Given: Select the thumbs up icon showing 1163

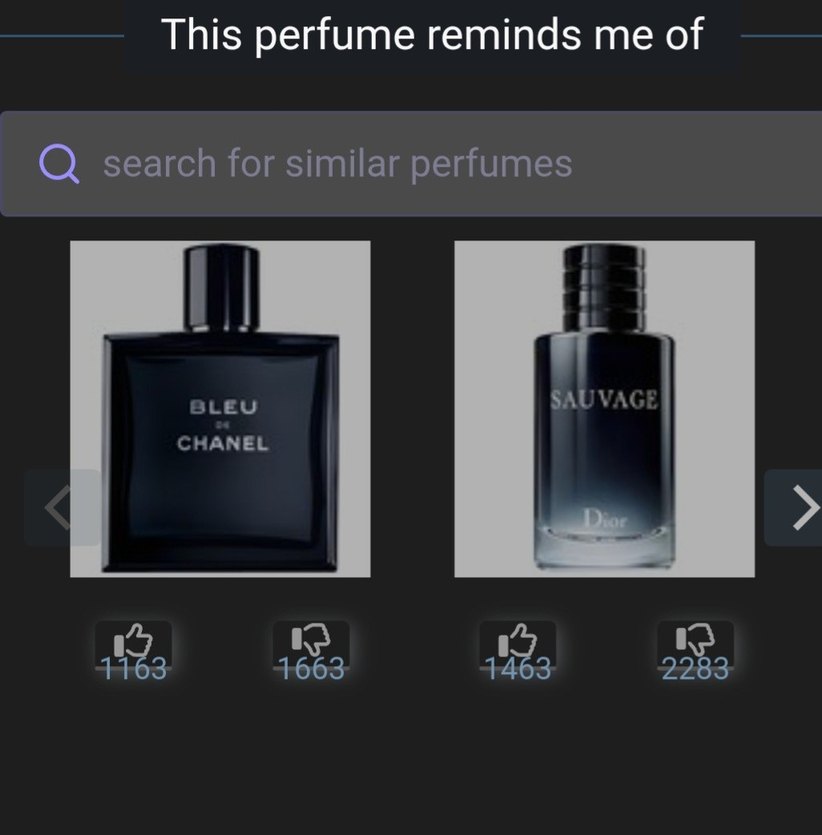Looking at the screenshot, I should [x=135, y=642].
